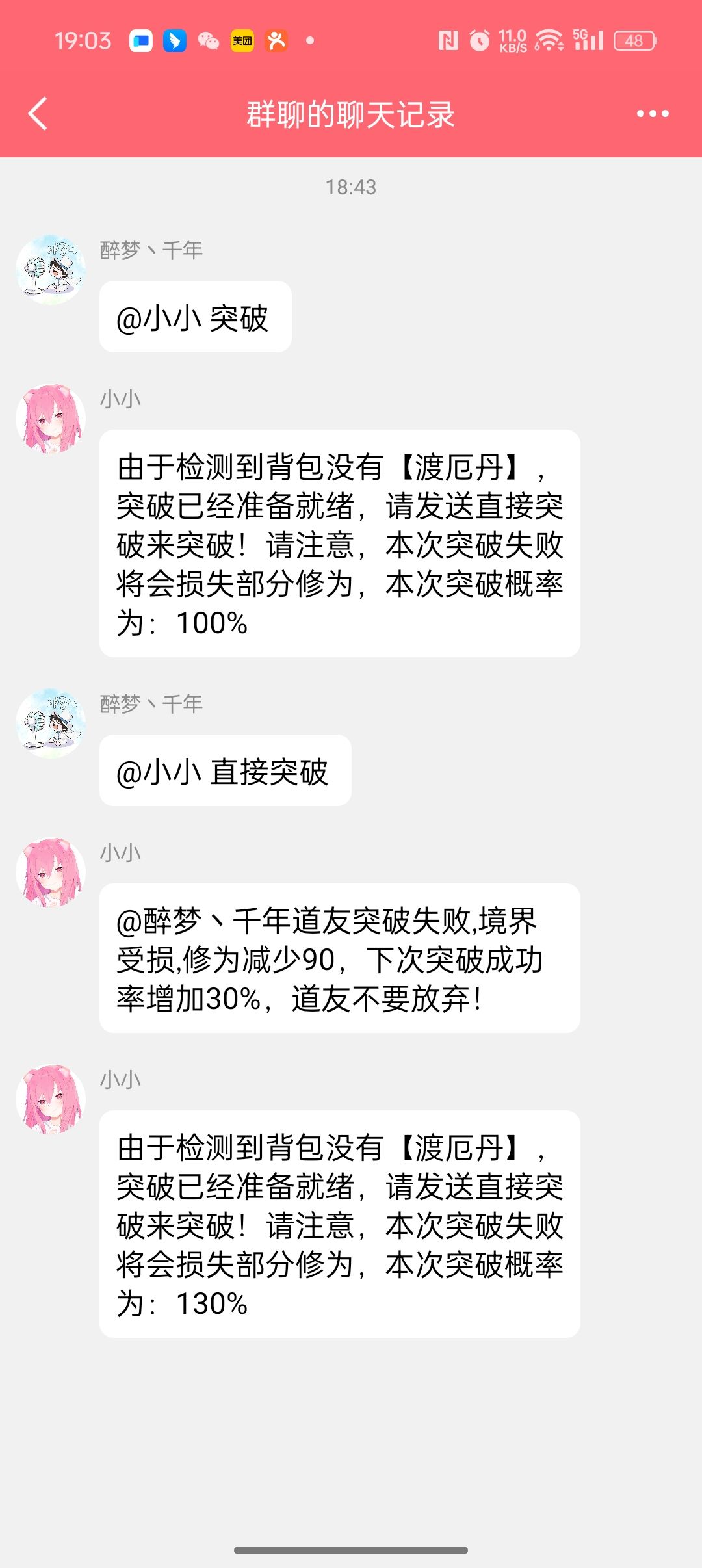Viewport: 702px width, 1568px height.
Task: Tap 醉梦丶千年's avatar beside "@小小 突破"
Action: [x=51, y=269]
